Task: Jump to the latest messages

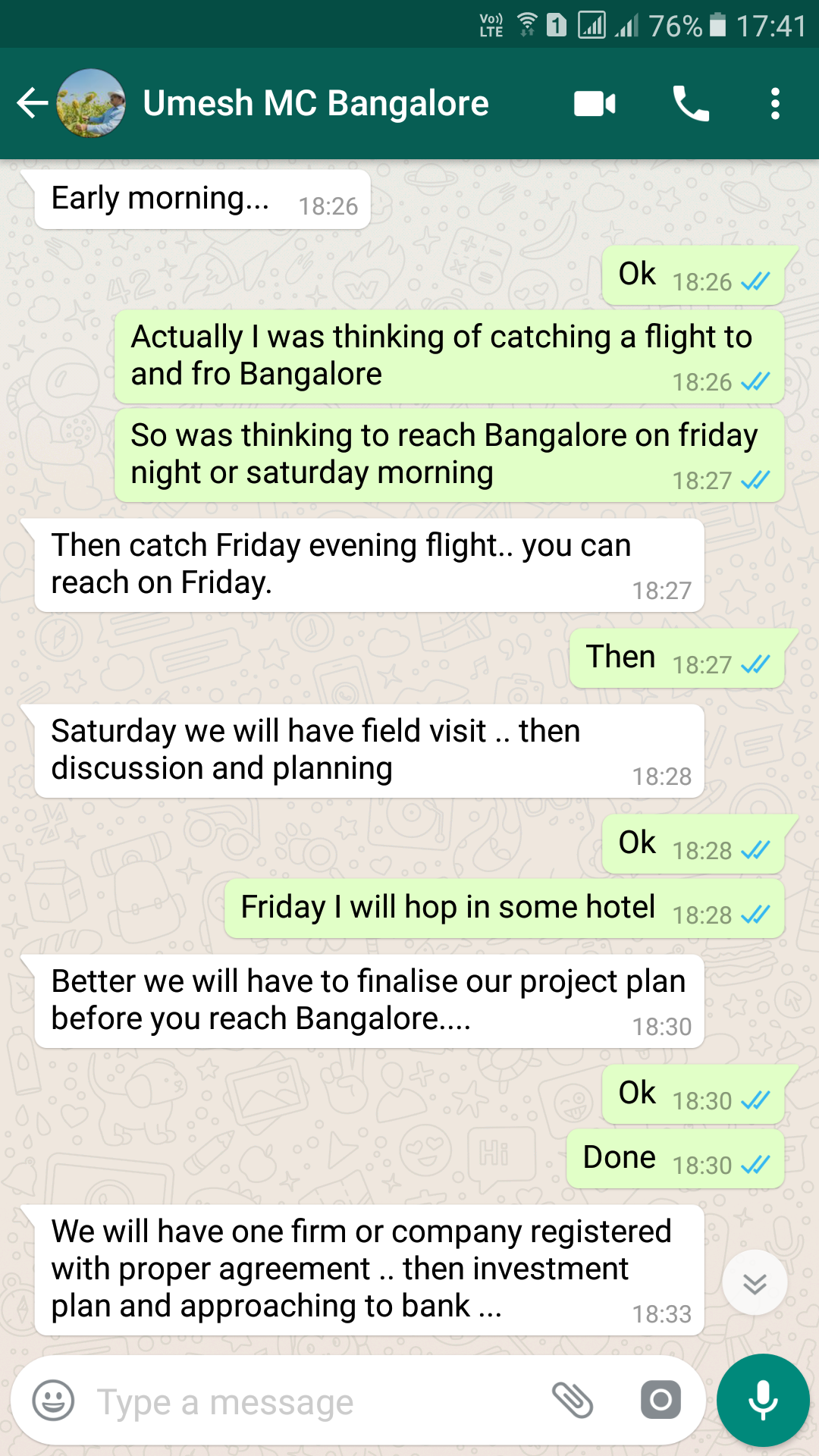Action: [755, 1283]
